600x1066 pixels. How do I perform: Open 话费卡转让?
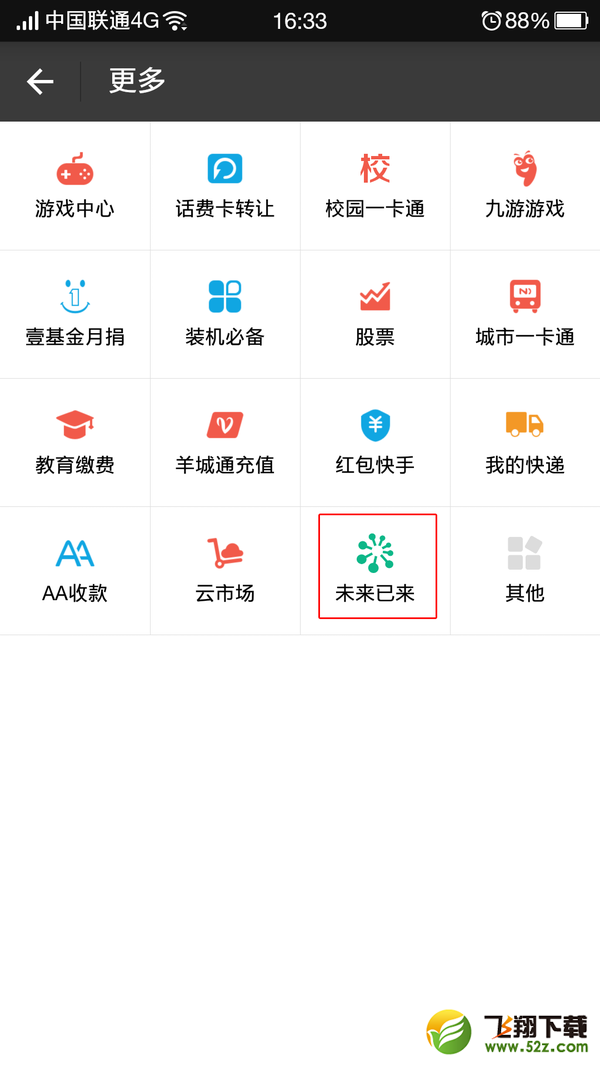coord(225,186)
